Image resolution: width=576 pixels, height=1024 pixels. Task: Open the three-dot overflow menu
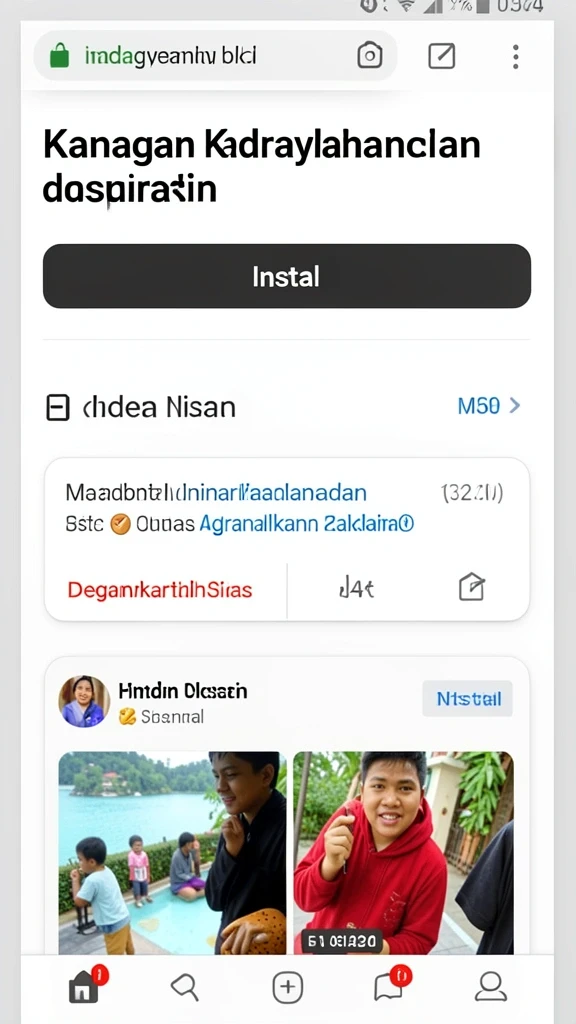(x=515, y=57)
